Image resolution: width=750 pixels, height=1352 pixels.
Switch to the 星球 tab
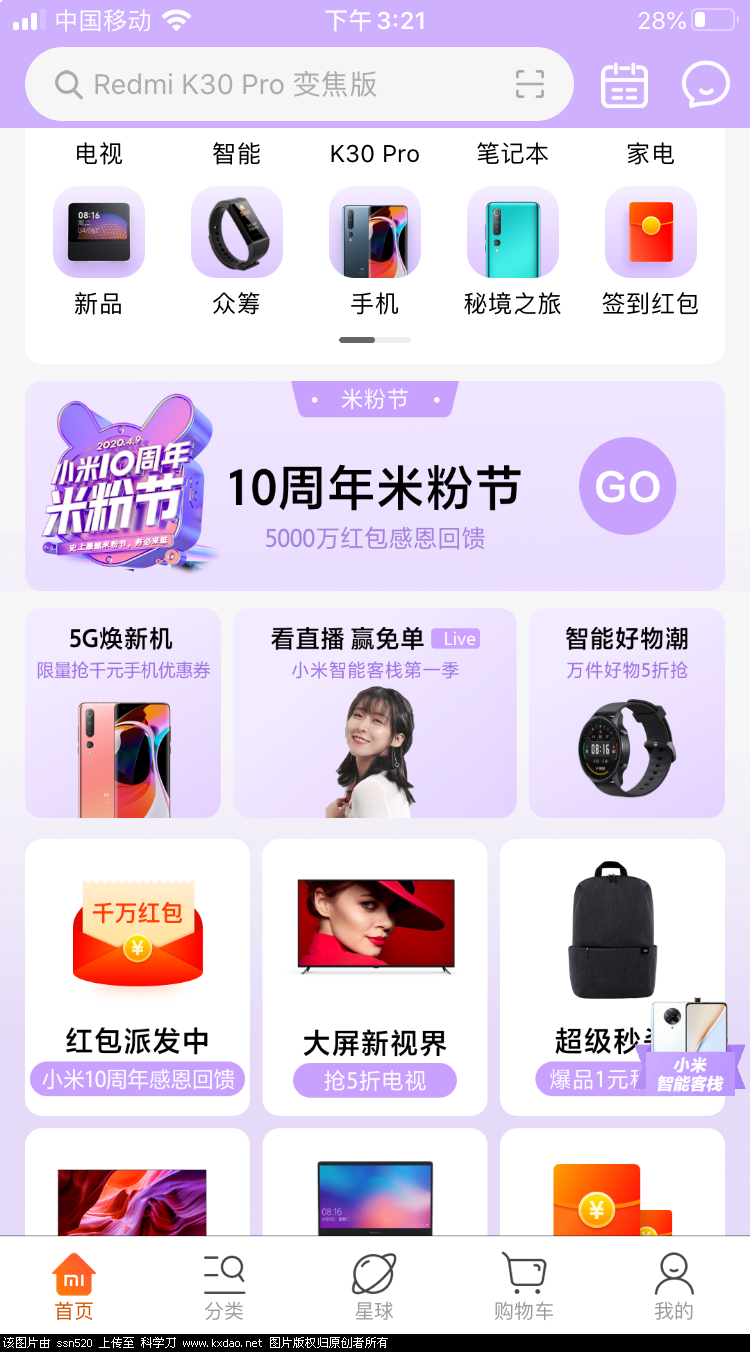(x=374, y=1288)
